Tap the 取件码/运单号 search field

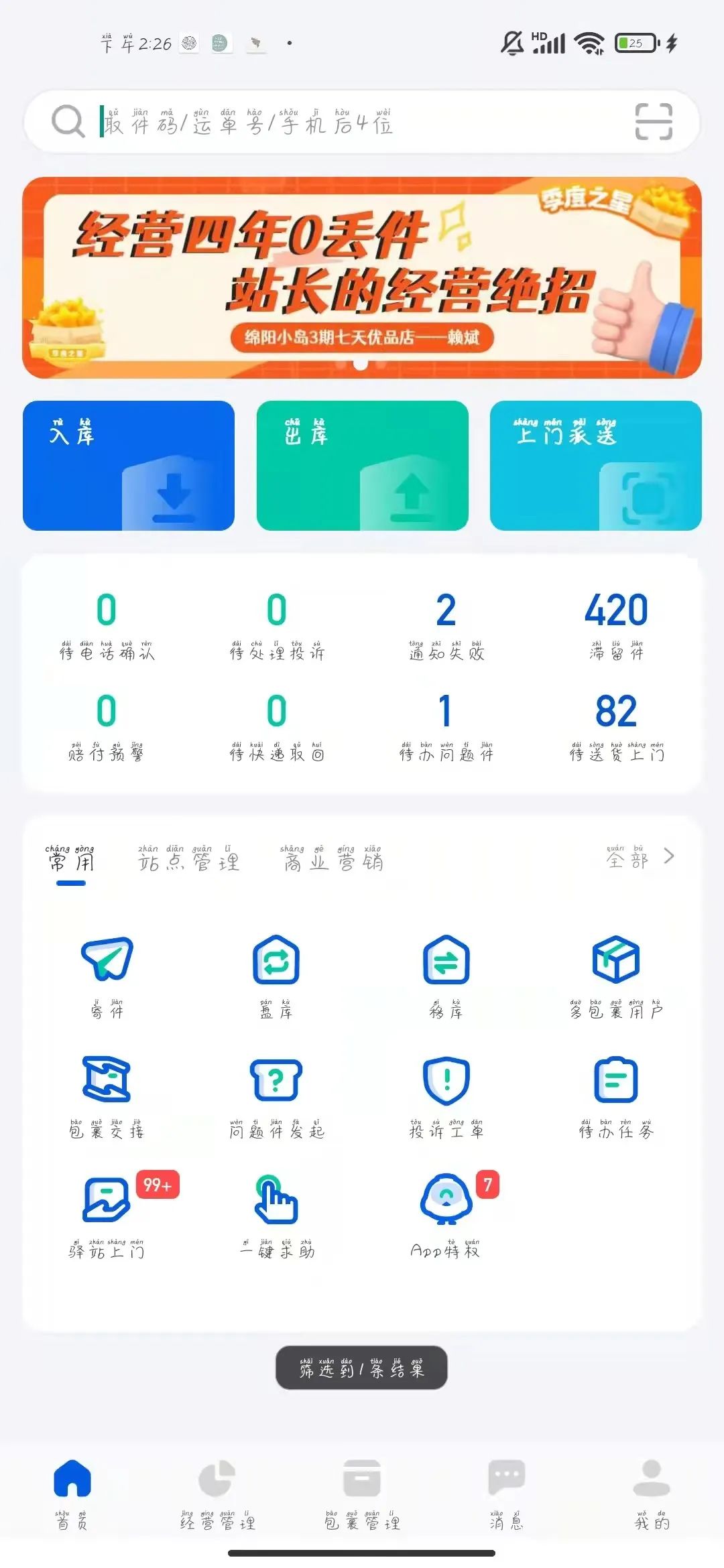(335, 123)
